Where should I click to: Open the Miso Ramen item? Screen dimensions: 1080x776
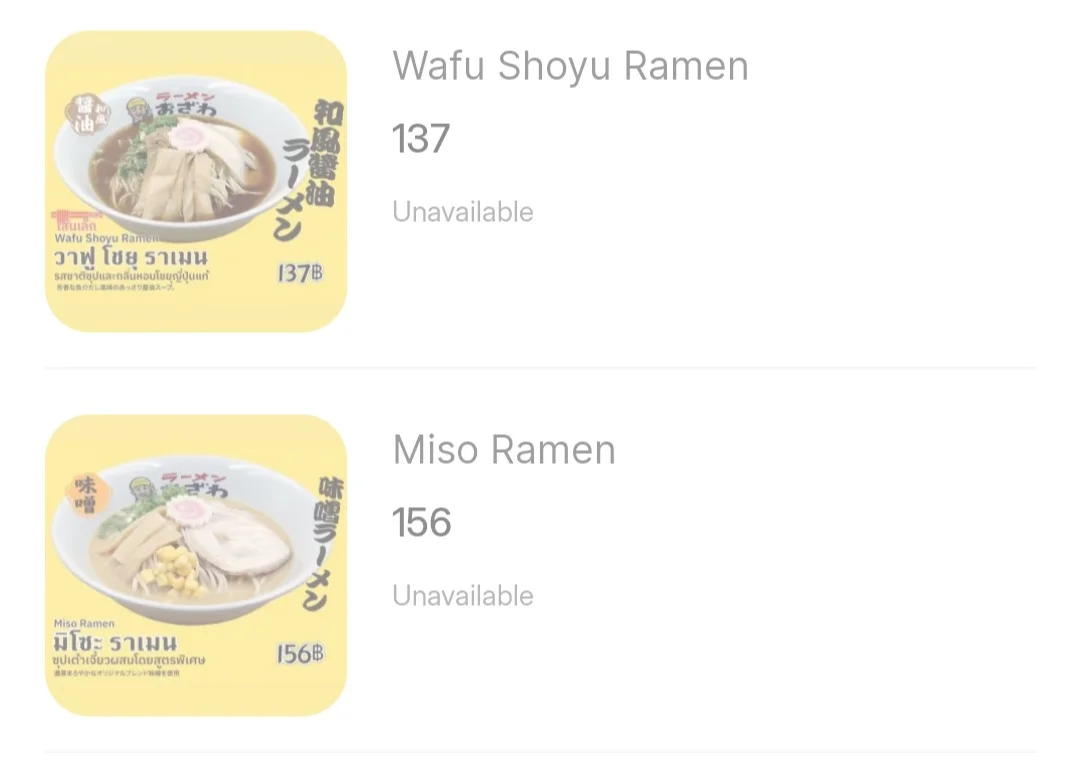click(x=503, y=450)
